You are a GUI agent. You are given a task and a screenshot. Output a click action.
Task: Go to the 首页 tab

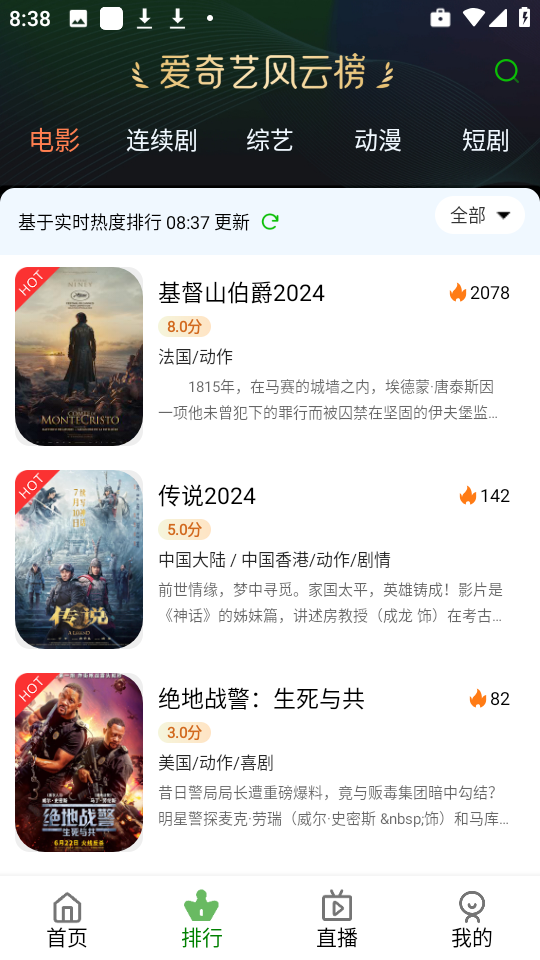[67, 918]
